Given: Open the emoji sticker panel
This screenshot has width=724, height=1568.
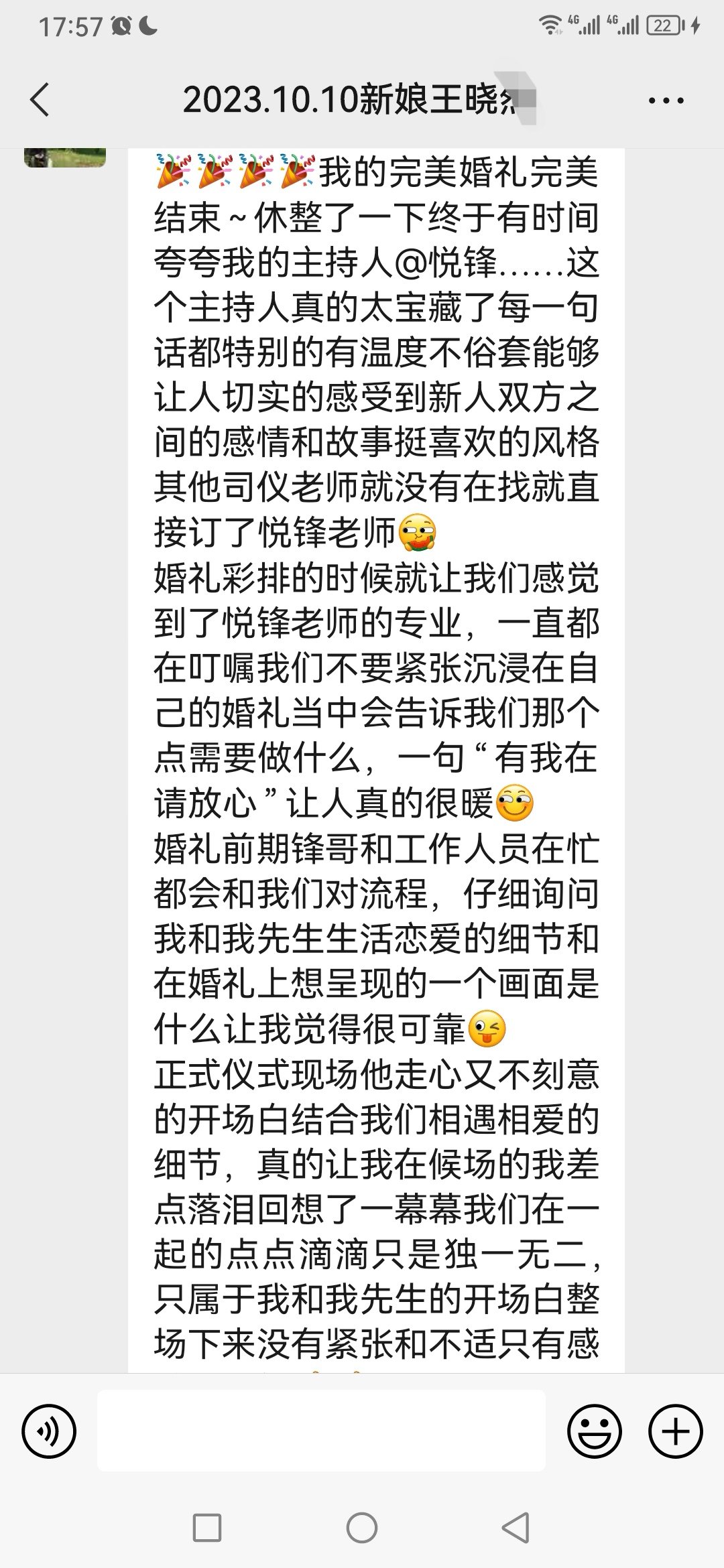Looking at the screenshot, I should (x=594, y=1431).
